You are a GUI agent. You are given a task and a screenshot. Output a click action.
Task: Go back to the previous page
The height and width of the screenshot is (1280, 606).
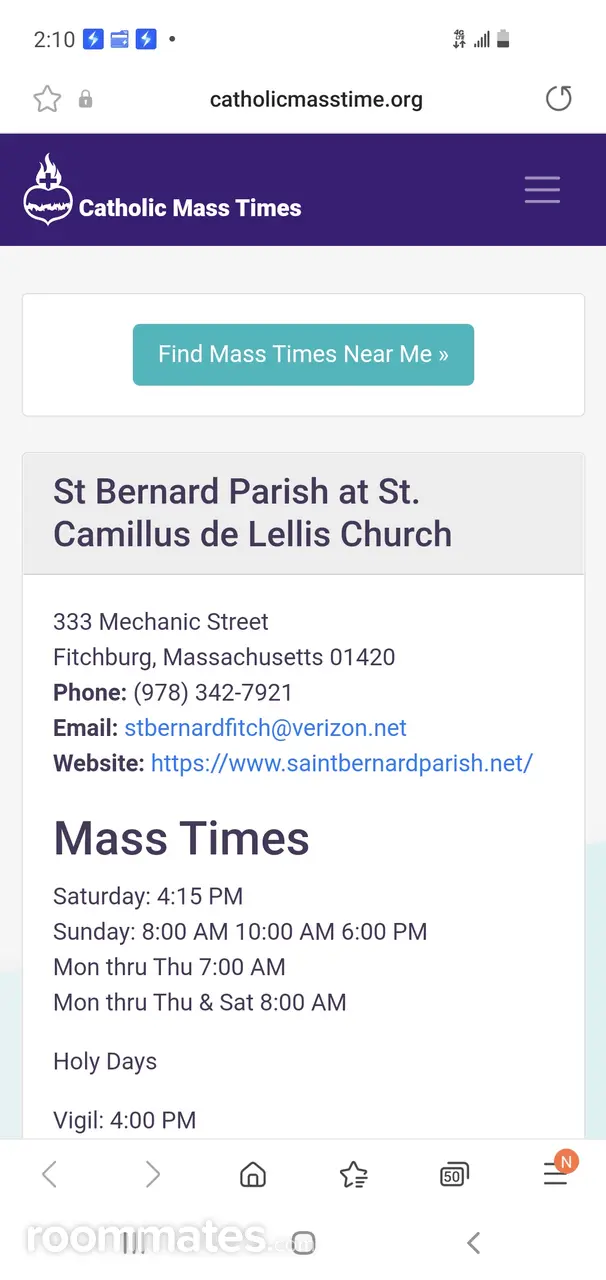pos(49,1174)
